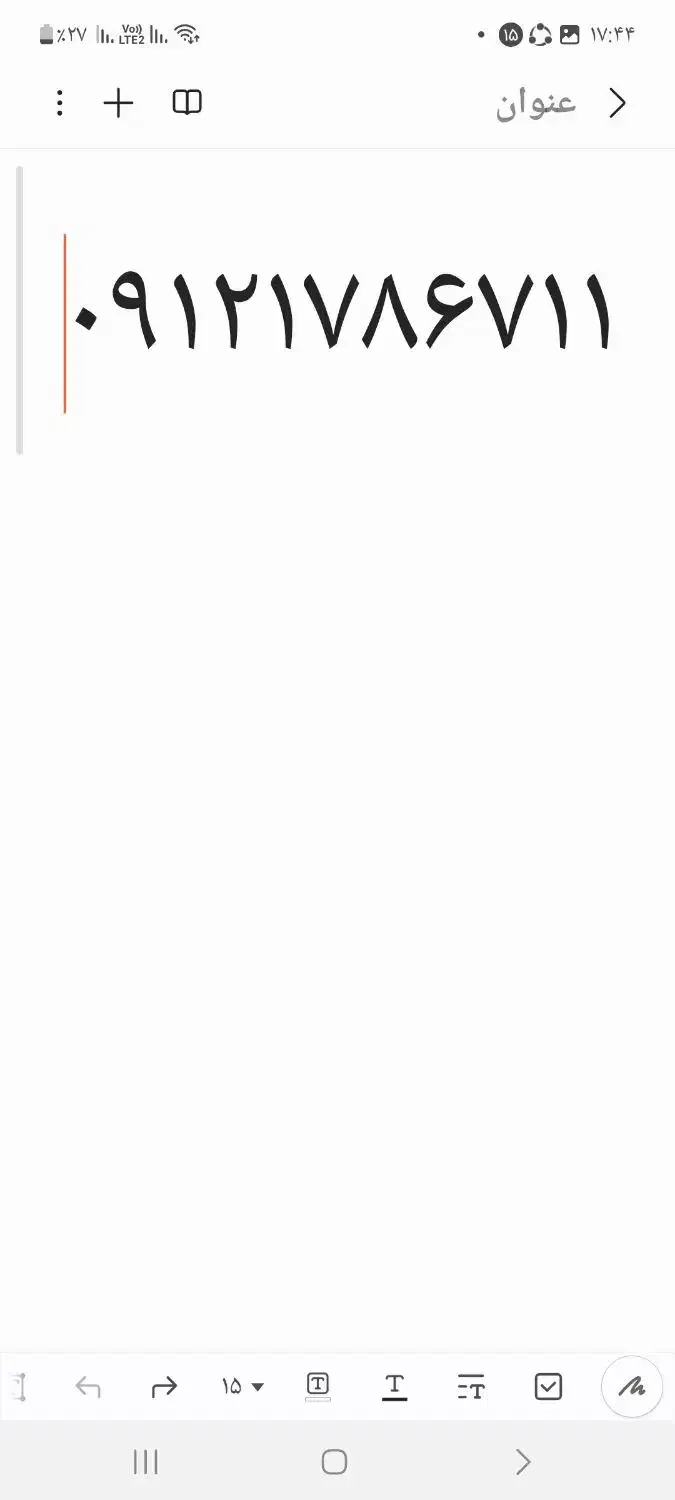This screenshot has width=675, height=1500.
Task: Go to the system home screen
Action: pos(334,1462)
